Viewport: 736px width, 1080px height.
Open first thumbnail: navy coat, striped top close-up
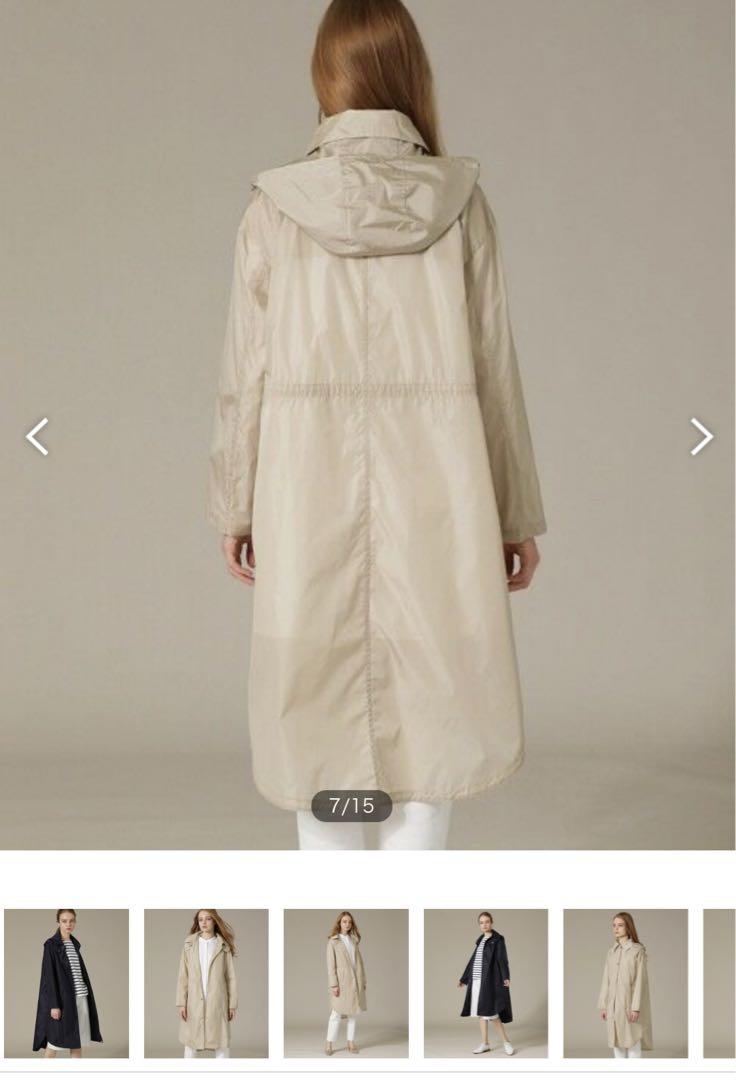(x=66, y=982)
